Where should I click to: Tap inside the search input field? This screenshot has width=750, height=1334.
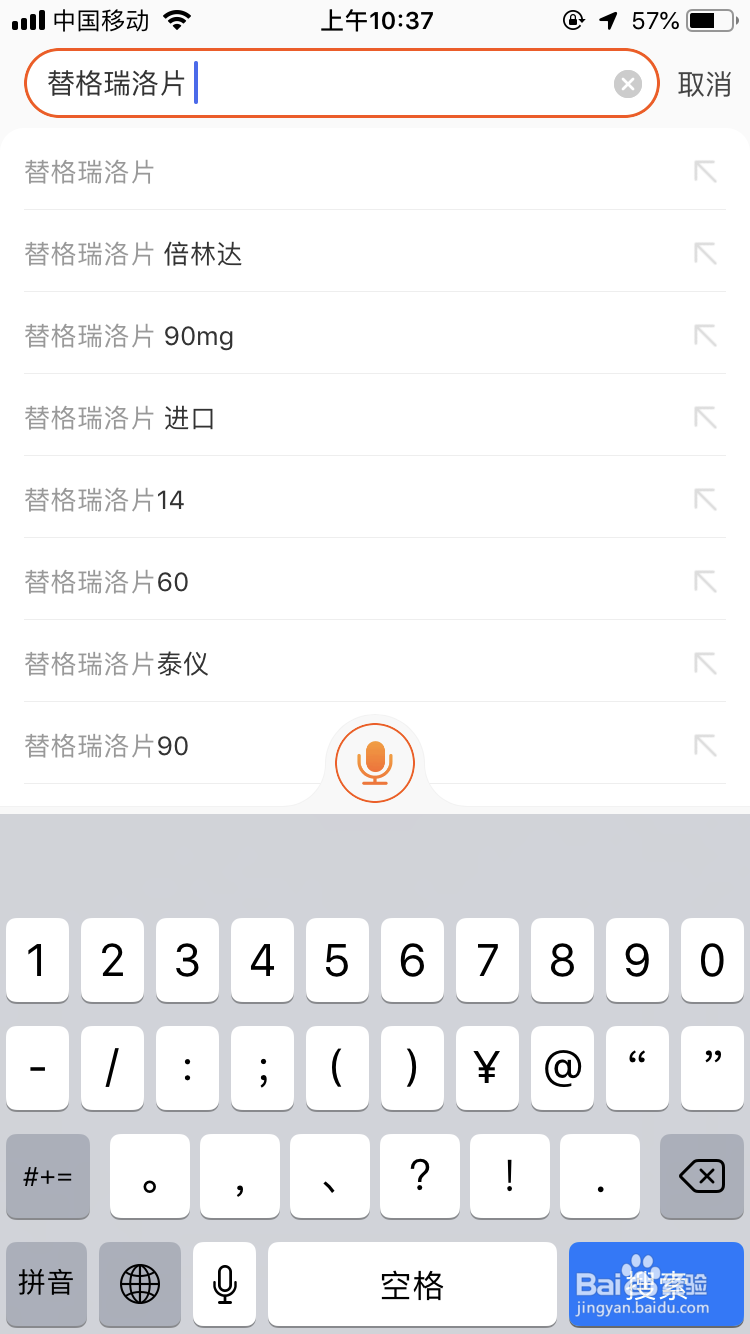point(300,83)
